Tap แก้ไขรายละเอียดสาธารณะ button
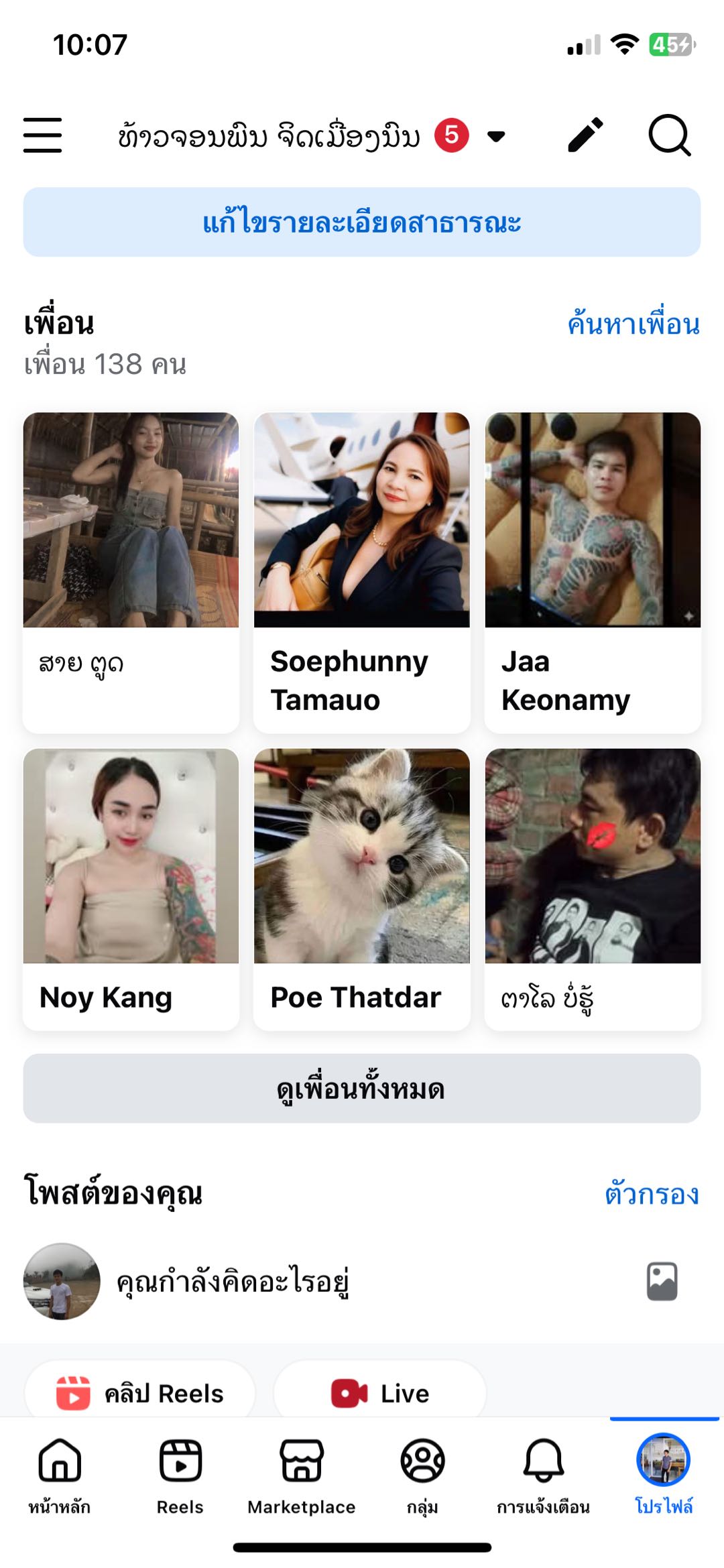The width and height of the screenshot is (724, 1568). 362,223
